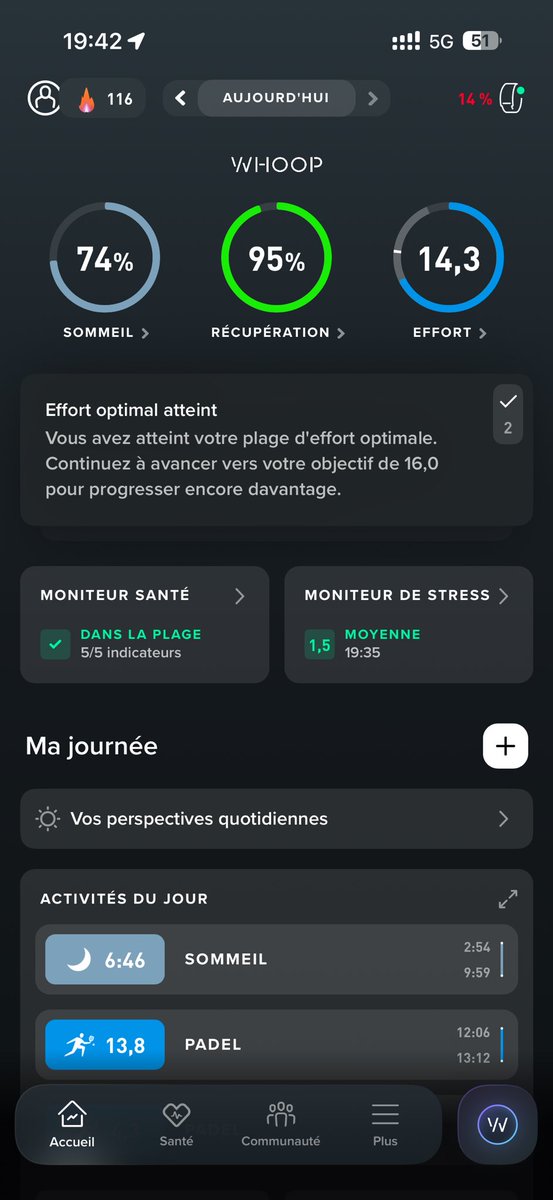Open the Effort 14,3 dial

pyautogui.click(x=448, y=260)
